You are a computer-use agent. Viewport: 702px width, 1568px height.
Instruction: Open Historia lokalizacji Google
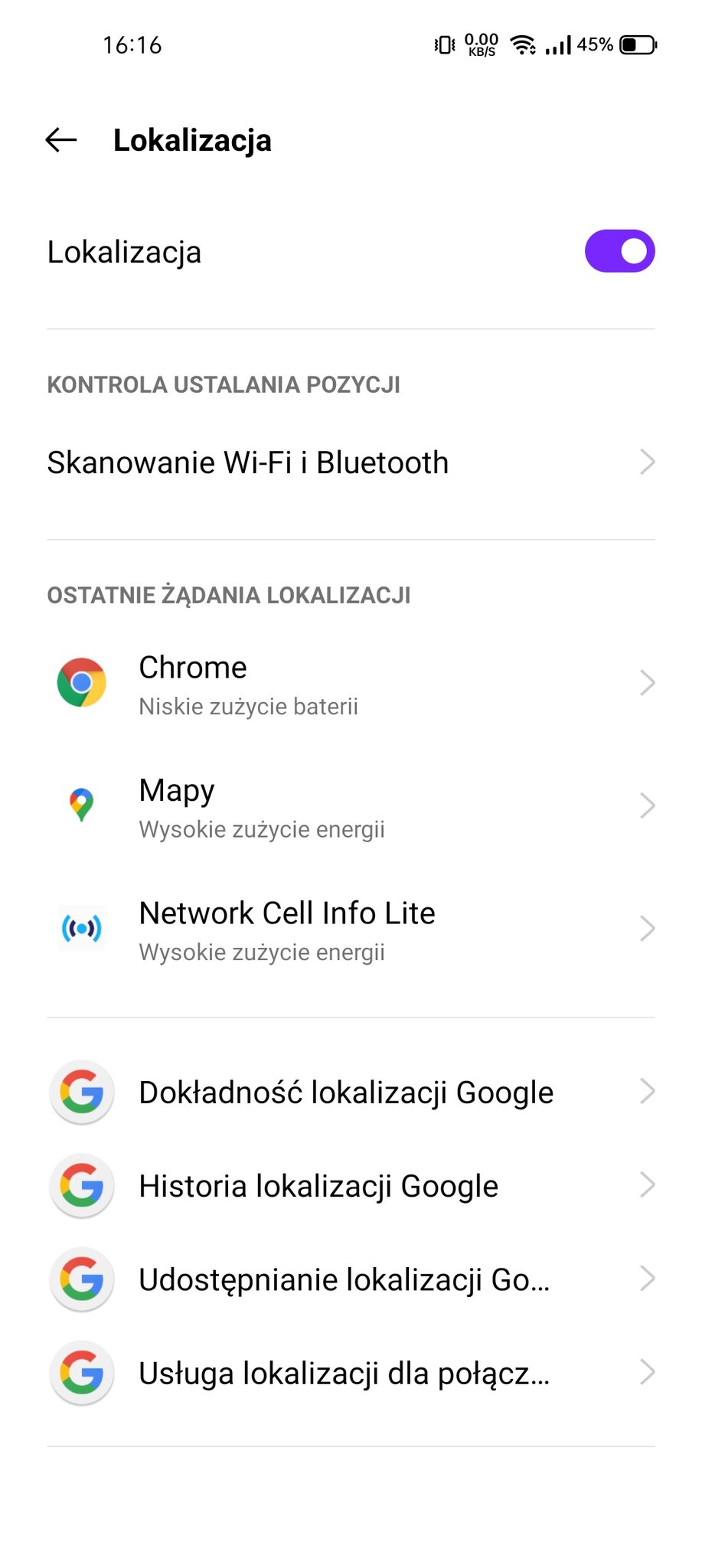point(351,1185)
